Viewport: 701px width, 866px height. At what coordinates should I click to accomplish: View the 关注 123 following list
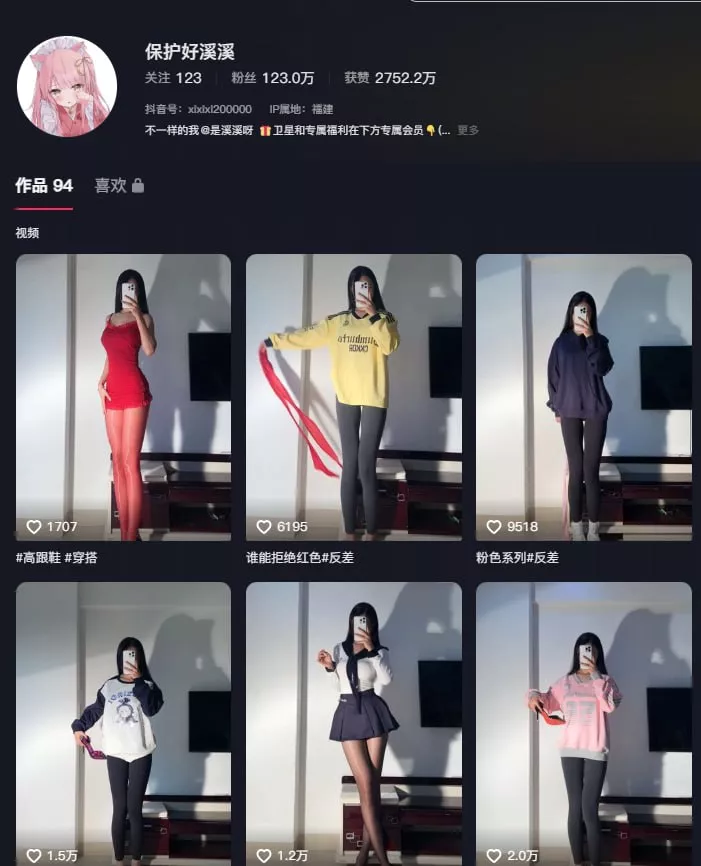[173, 78]
